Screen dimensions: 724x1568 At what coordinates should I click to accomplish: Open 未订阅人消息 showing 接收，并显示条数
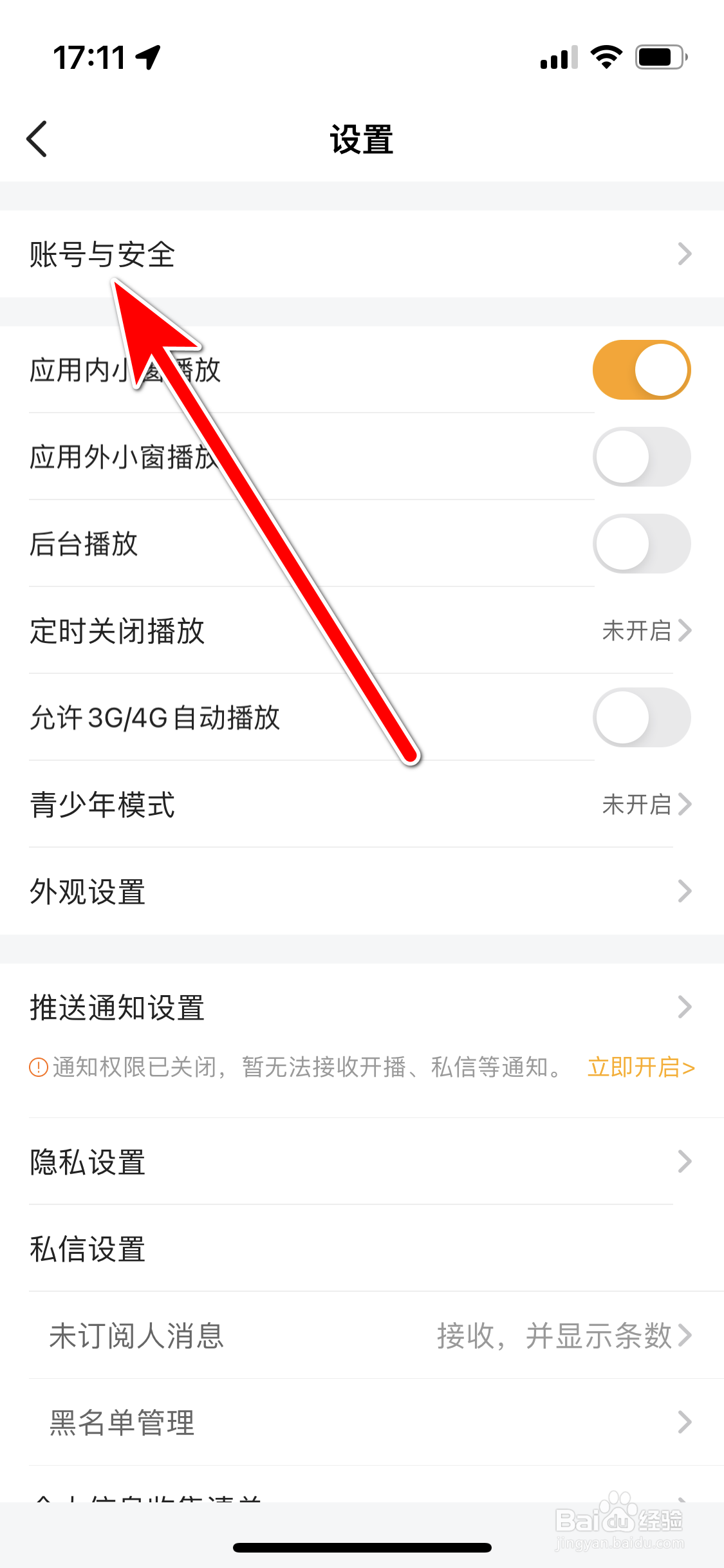click(360, 1336)
